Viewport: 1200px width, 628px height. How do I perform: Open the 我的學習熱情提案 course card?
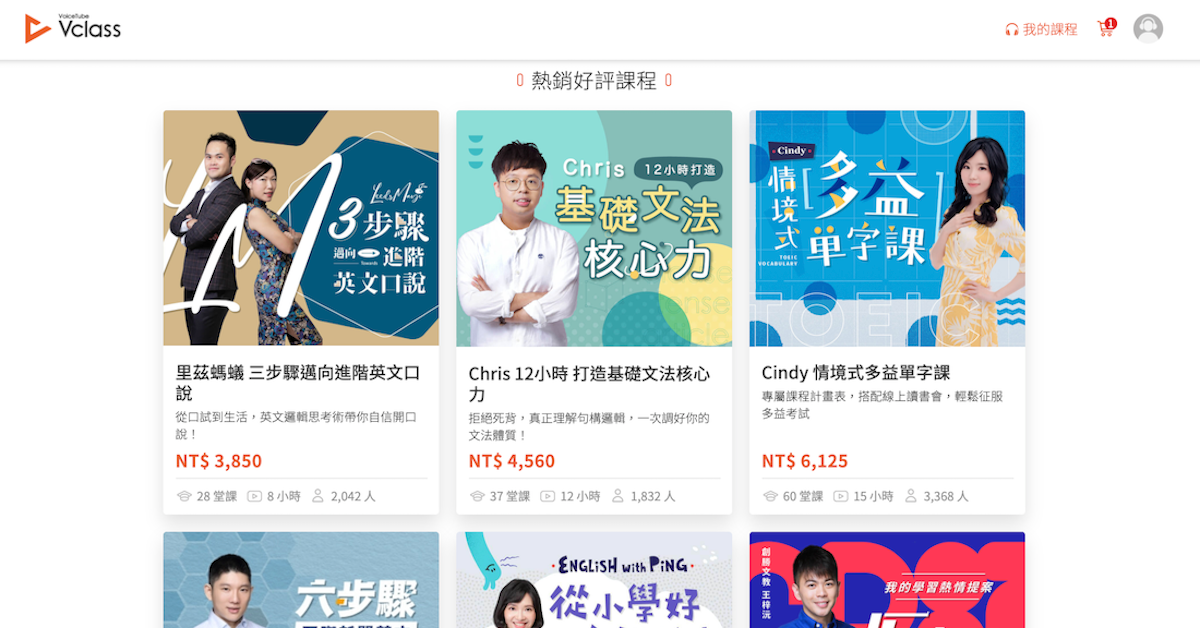[x=887, y=581]
